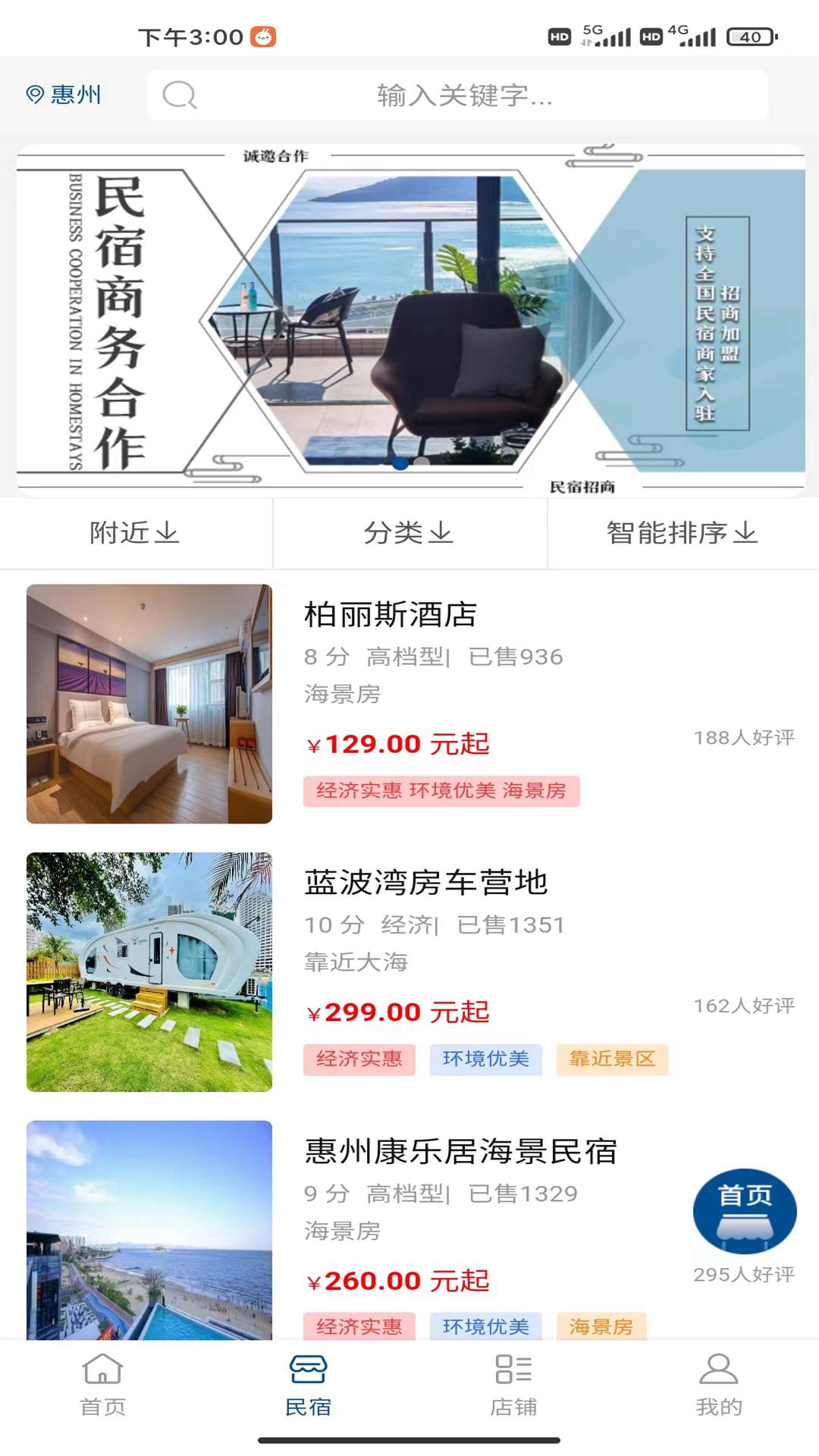Open the 附近 filter dropdown
The height and width of the screenshot is (1456, 819).
[135, 532]
